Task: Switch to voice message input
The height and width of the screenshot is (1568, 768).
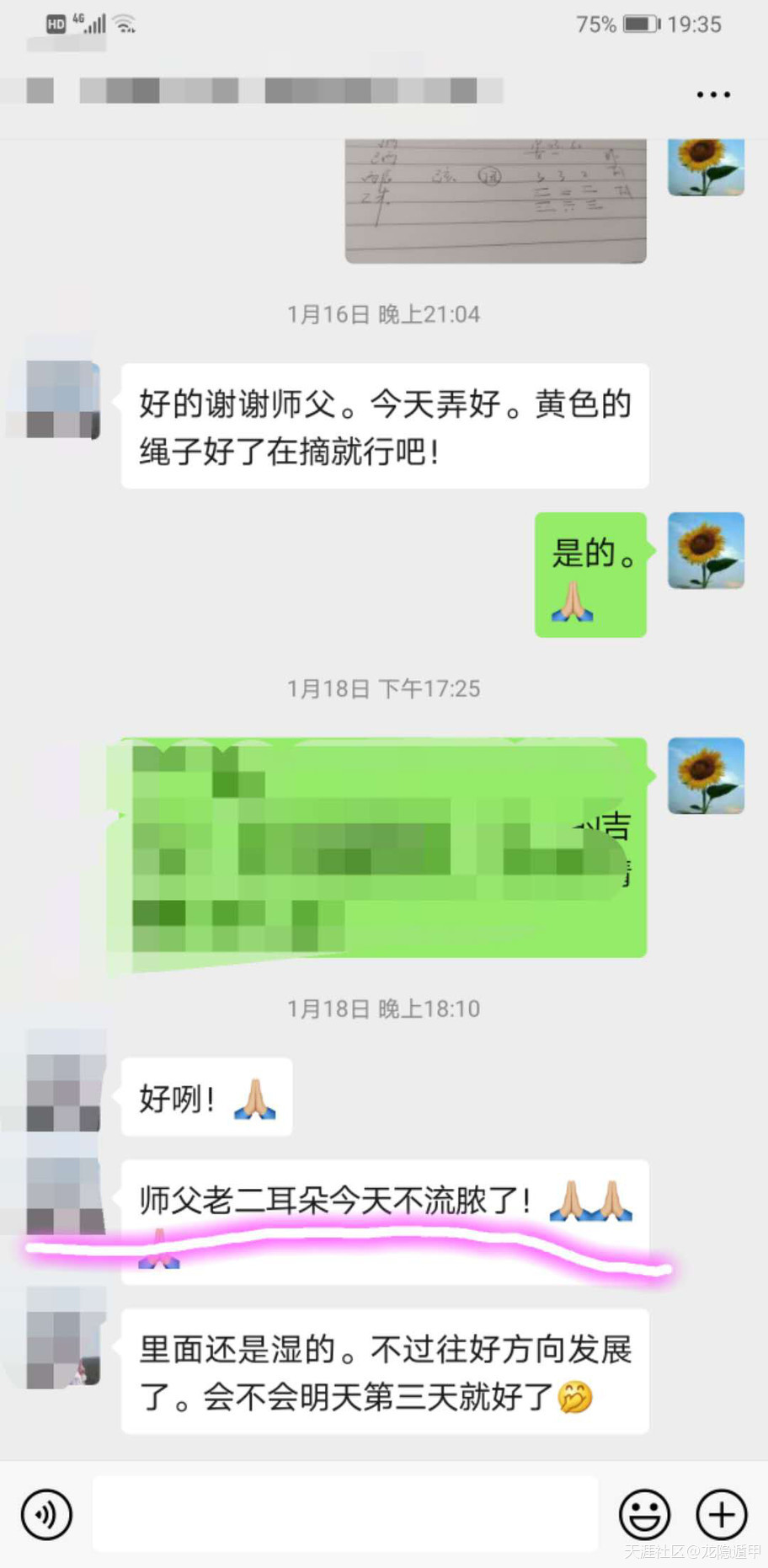Action: [x=46, y=1514]
